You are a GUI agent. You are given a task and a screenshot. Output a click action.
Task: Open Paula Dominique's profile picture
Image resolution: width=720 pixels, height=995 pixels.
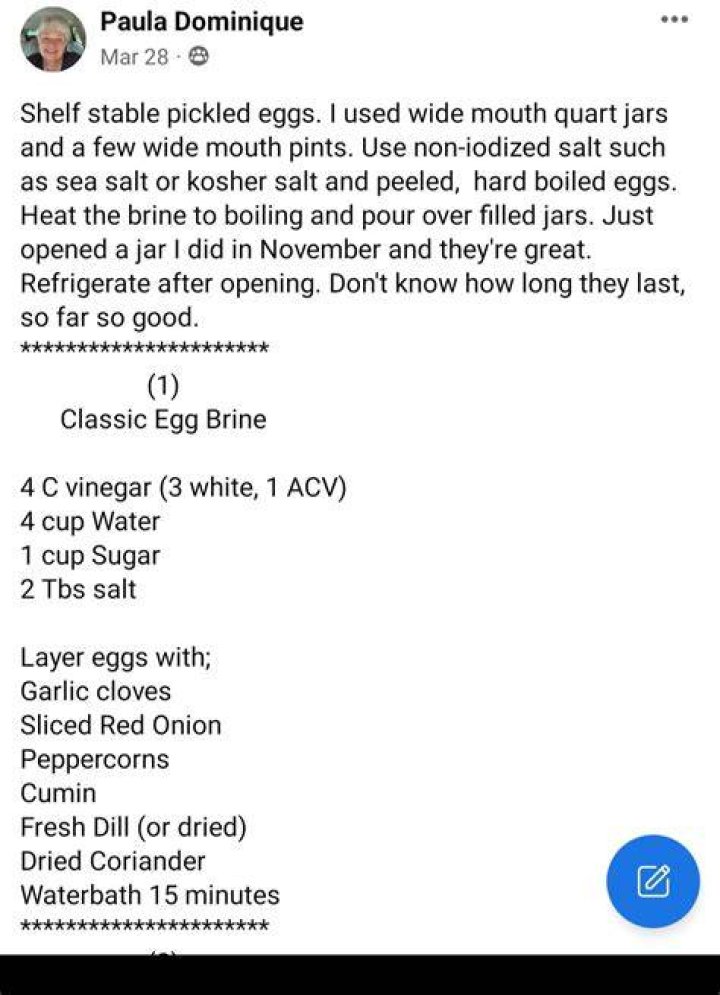point(53,40)
